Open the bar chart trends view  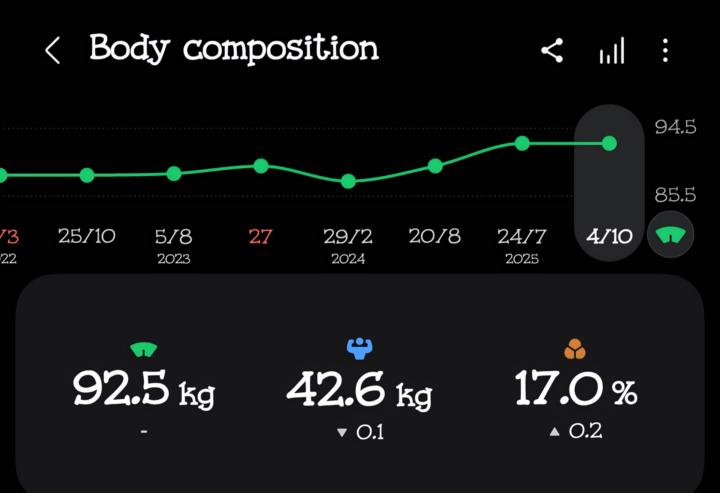pyautogui.click(x=611, y=51)
